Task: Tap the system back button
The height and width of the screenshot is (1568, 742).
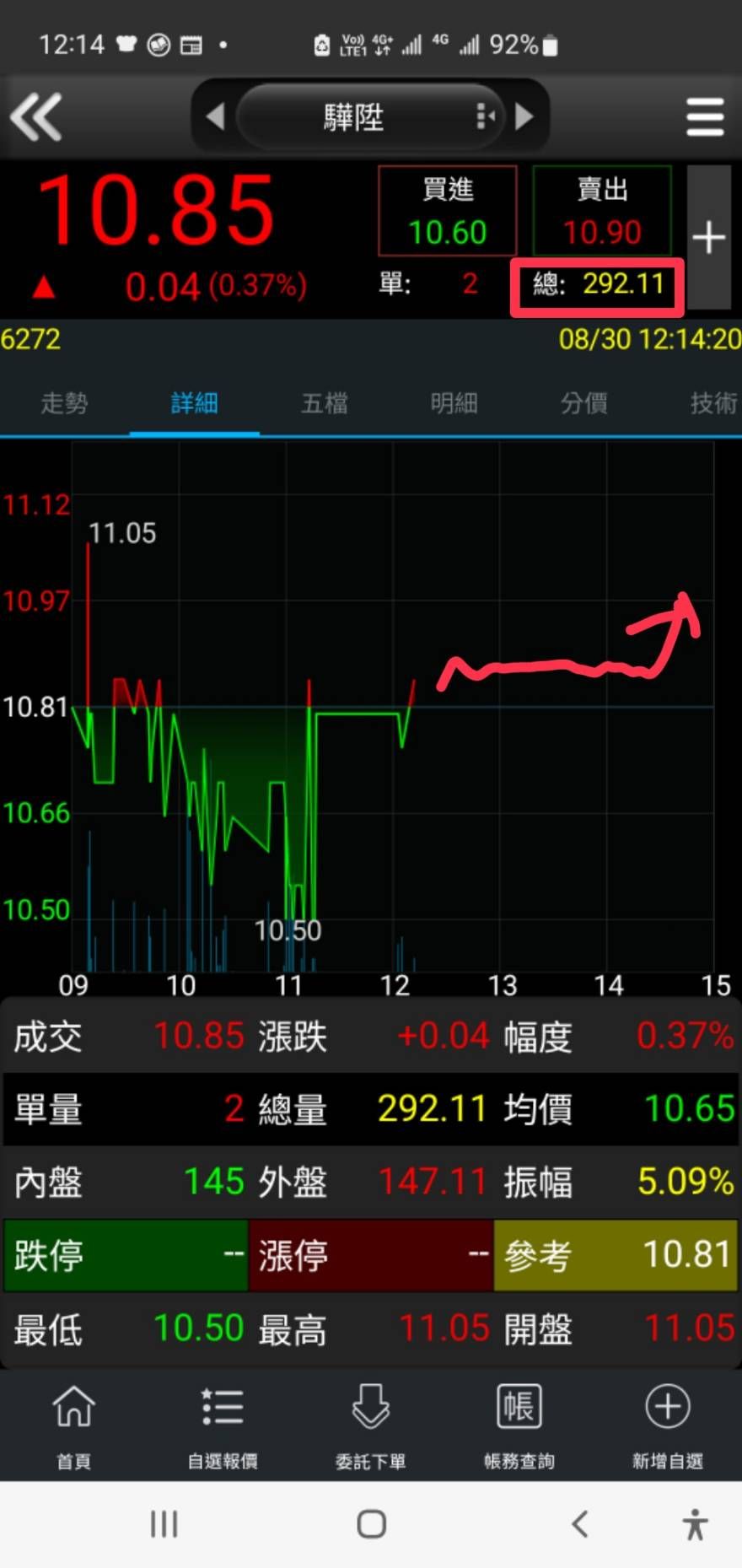Action: tap(579, 1524)
